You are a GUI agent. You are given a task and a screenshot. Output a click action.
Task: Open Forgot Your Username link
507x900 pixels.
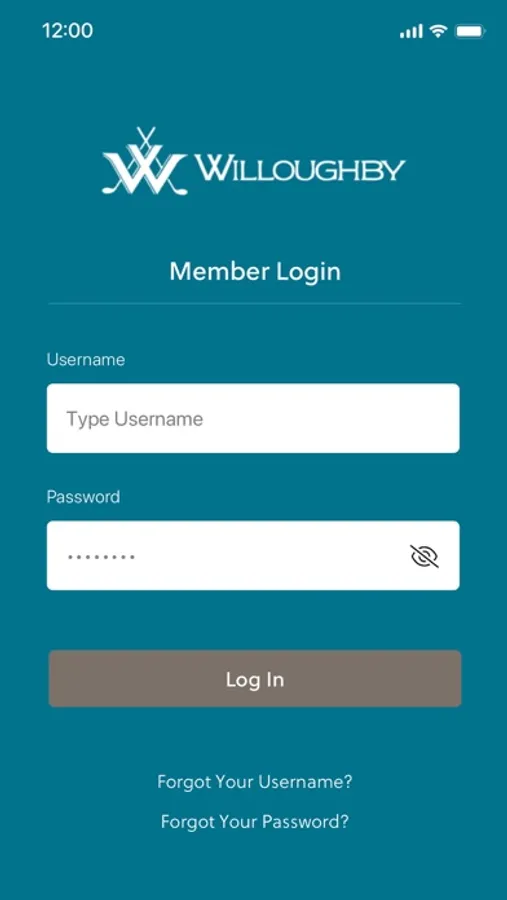[255, 782]
